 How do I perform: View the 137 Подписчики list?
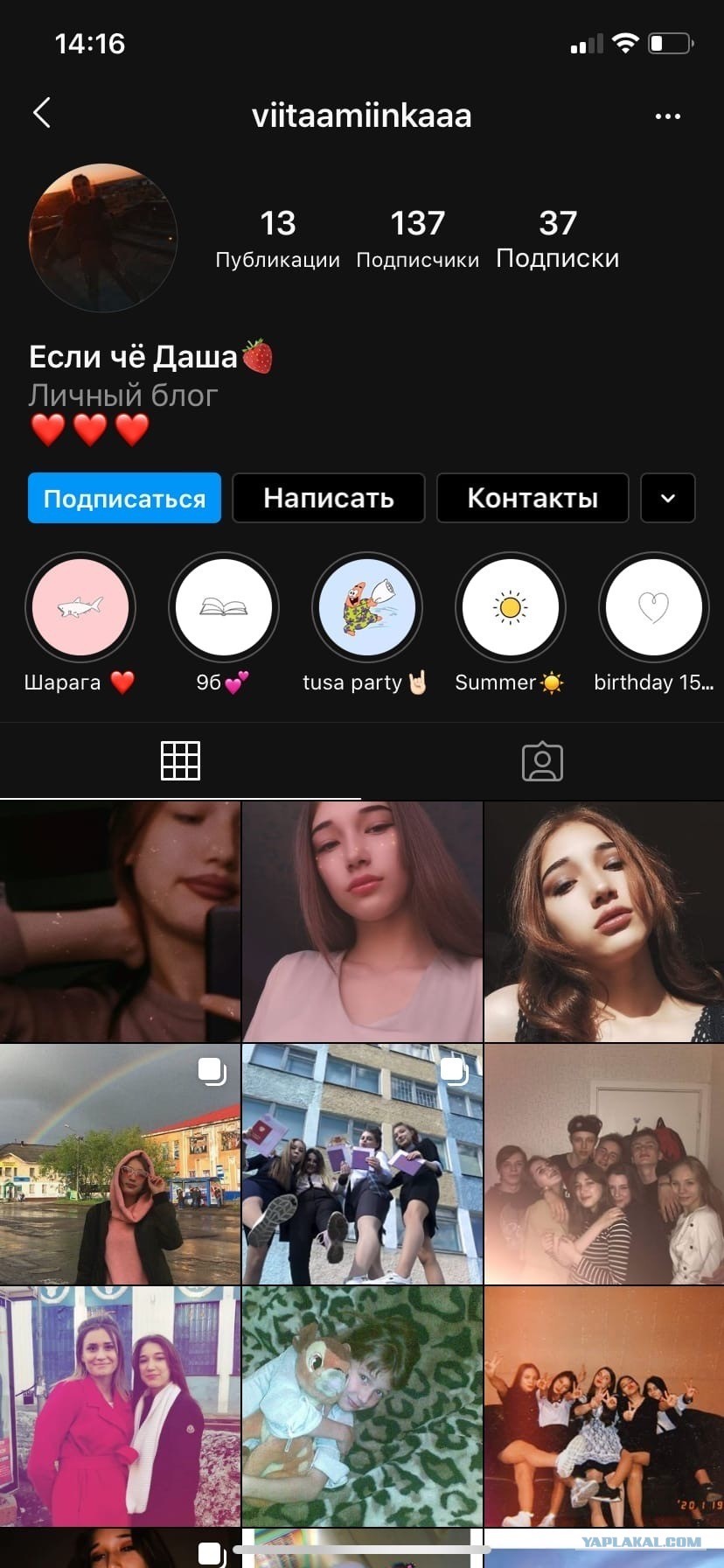click(417, 237)
